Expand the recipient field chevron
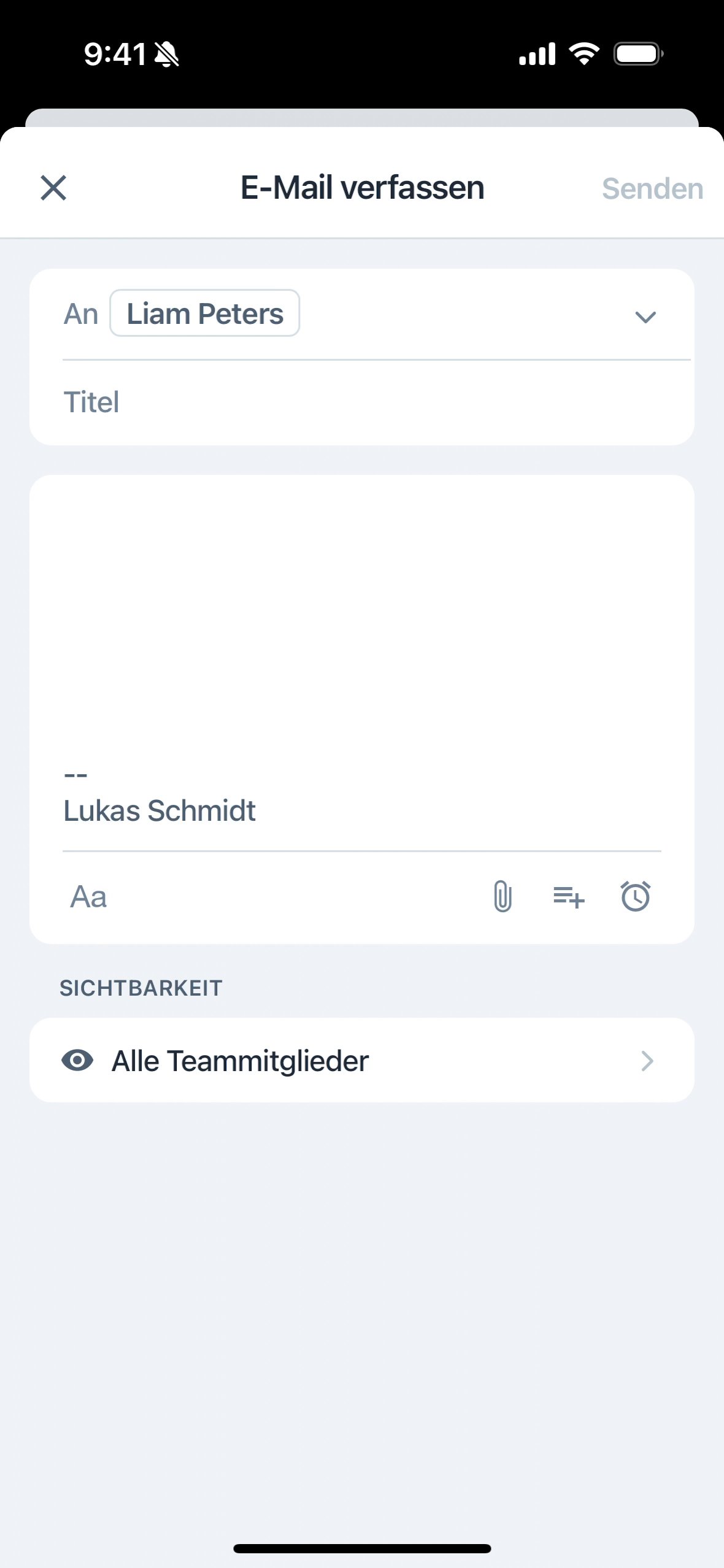Viewport: 724px width, 1568px height. point(645,317)
